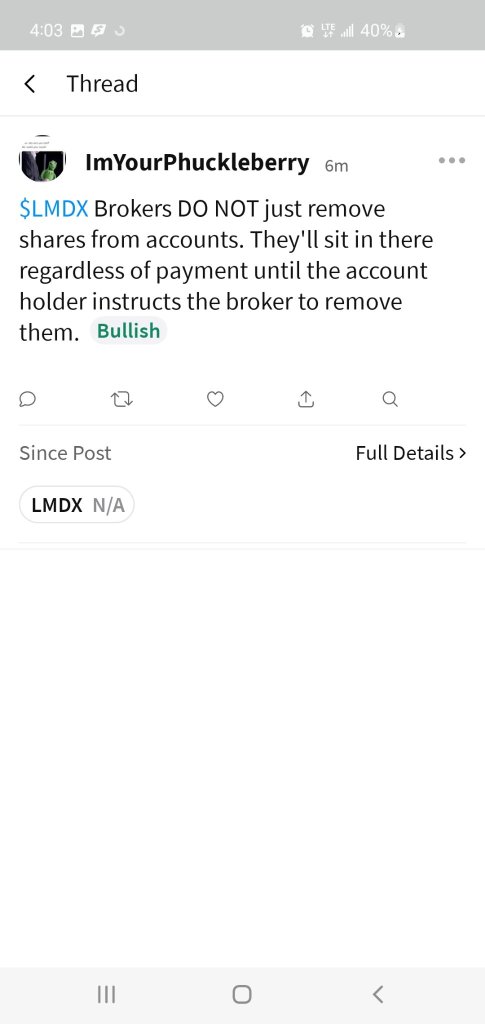The width and height of the screenshot is (485, 1024).
Task: Go to the home screen
Action: [242, 994]
